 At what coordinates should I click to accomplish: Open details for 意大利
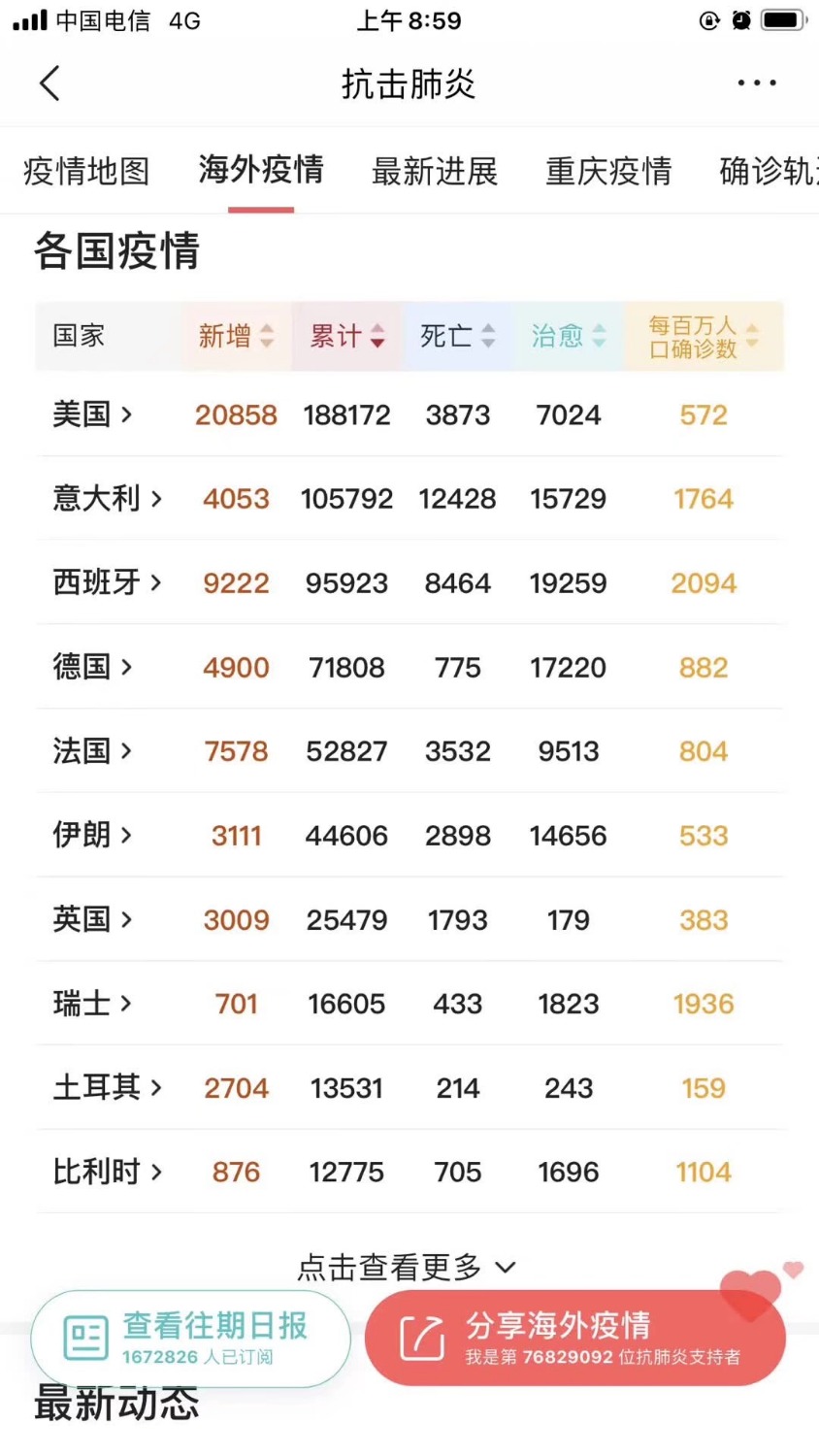[107, 499]
